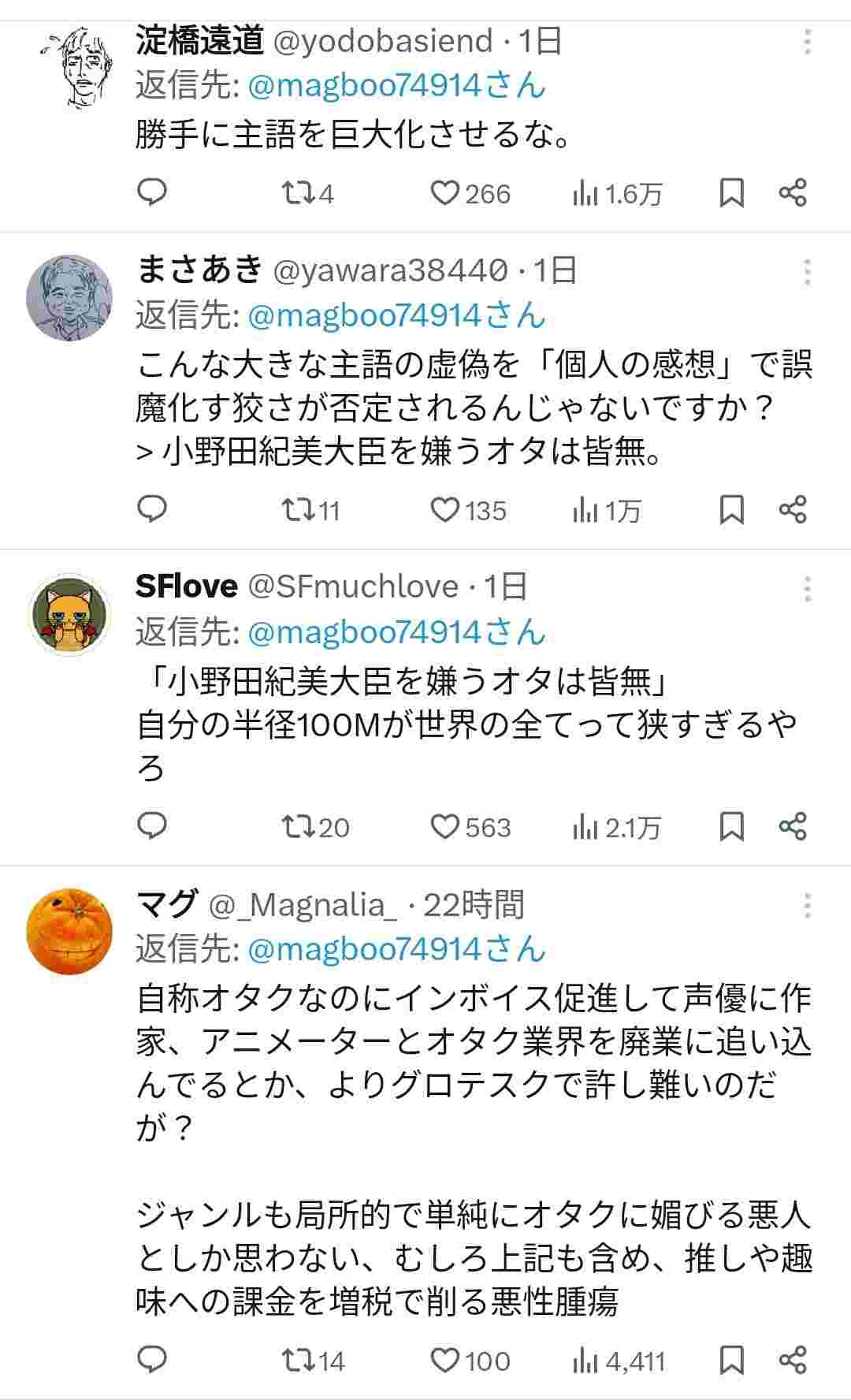Open まさあき's profile picture
The width and height of the screenshot is (851, 1400).
[69, 298]
